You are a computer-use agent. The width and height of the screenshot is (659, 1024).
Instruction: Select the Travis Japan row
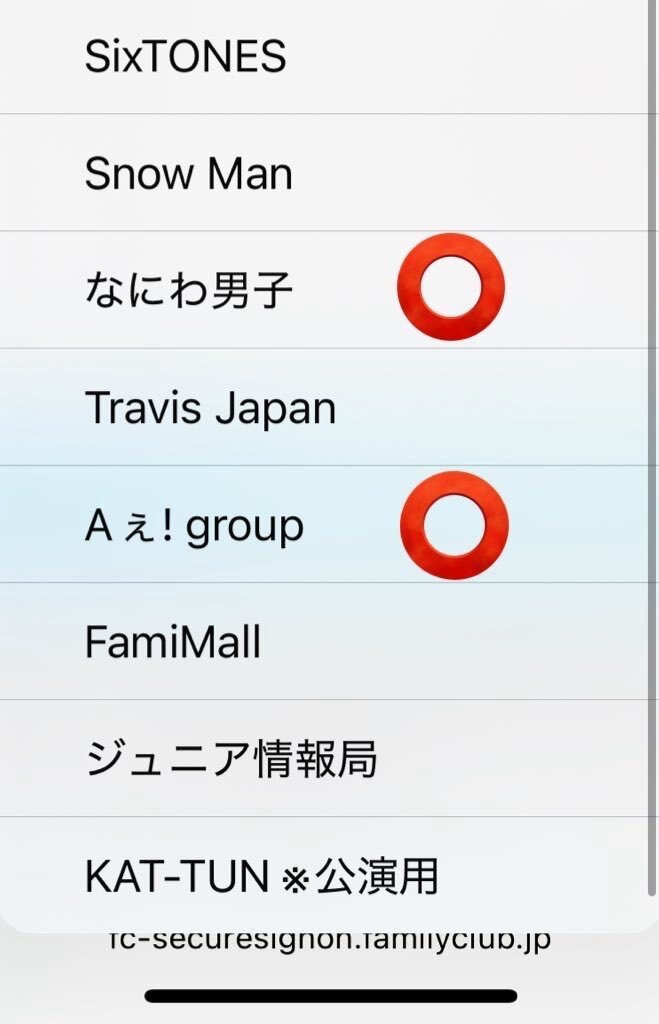coord(211,408)
